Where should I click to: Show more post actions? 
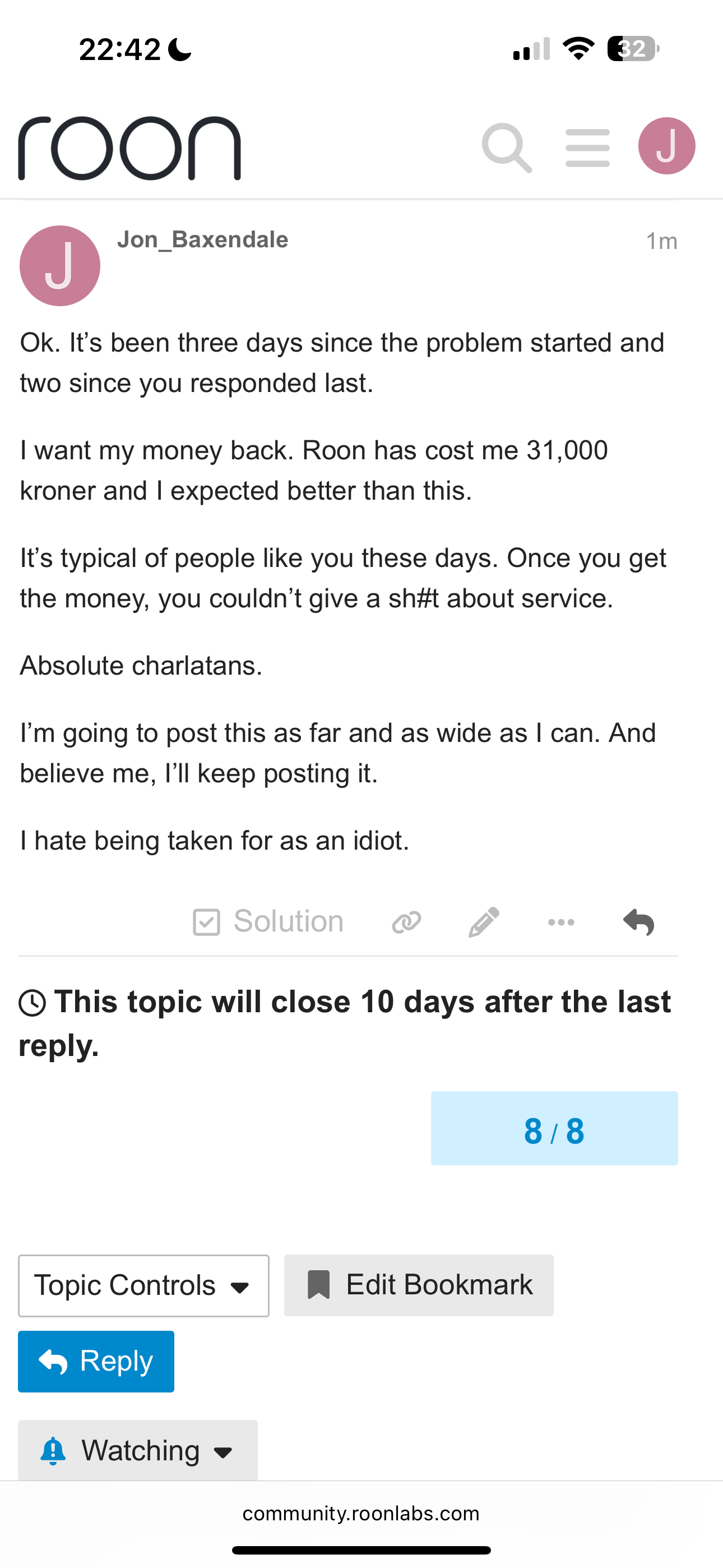click(561, 922)
